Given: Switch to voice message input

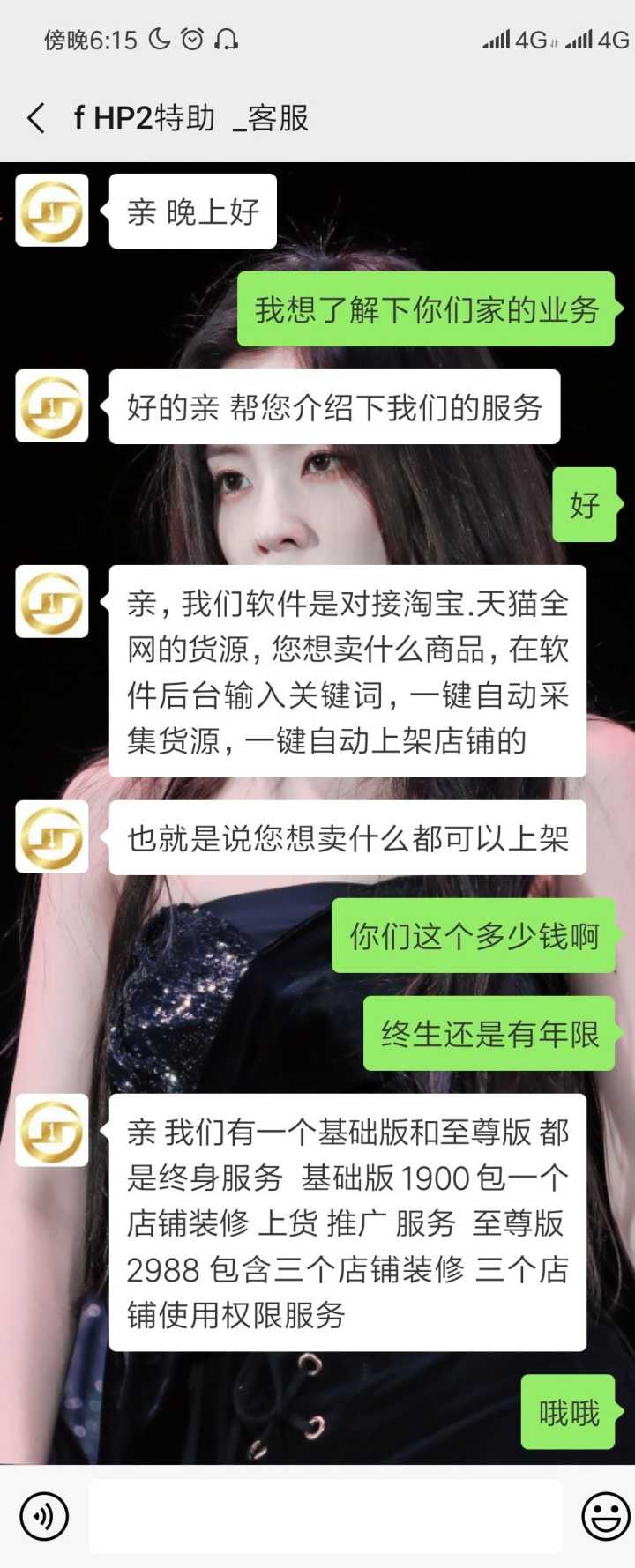Looking at the screenshot, I should click(43, 1516).
